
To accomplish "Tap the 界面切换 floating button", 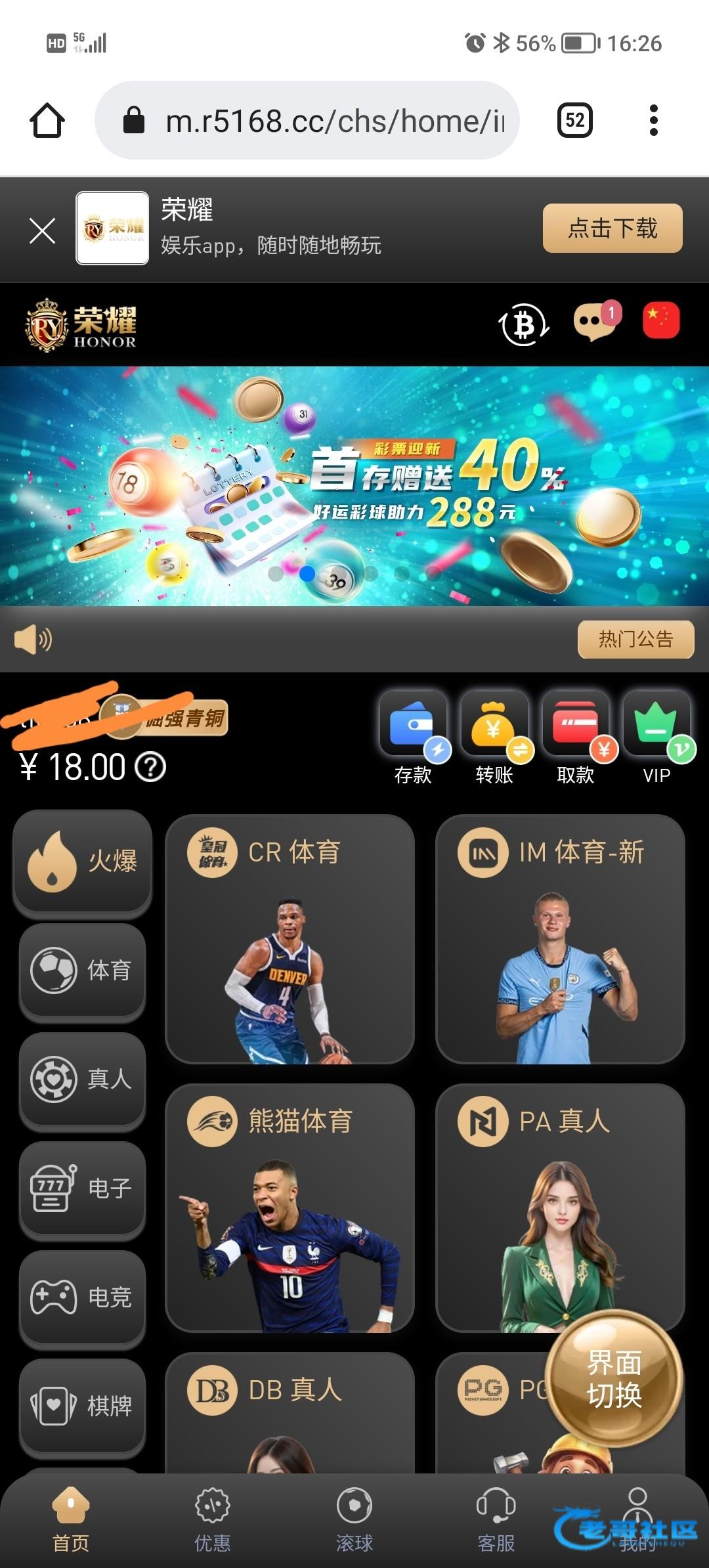I will pos(614,1378).
